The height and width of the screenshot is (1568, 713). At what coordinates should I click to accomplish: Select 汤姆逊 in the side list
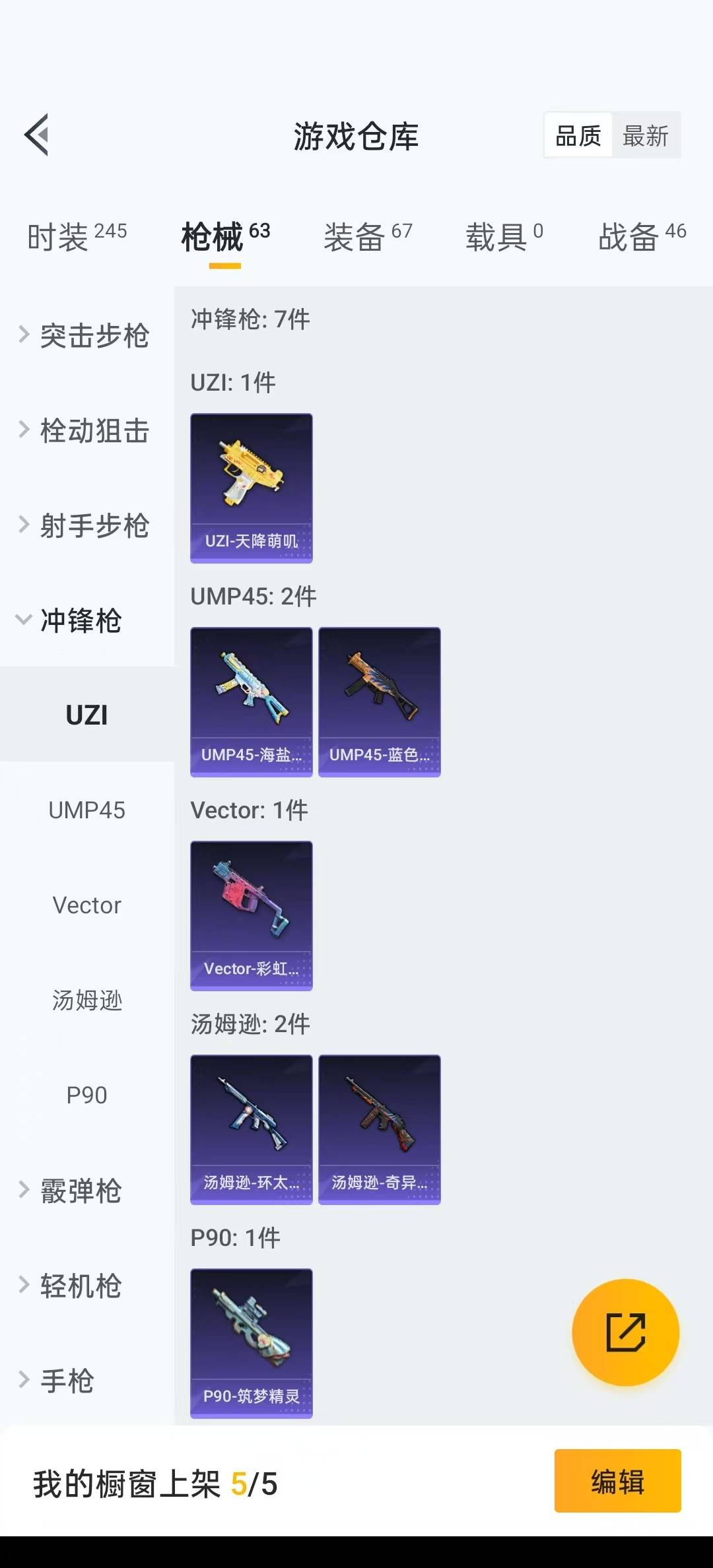[86, 1000]
